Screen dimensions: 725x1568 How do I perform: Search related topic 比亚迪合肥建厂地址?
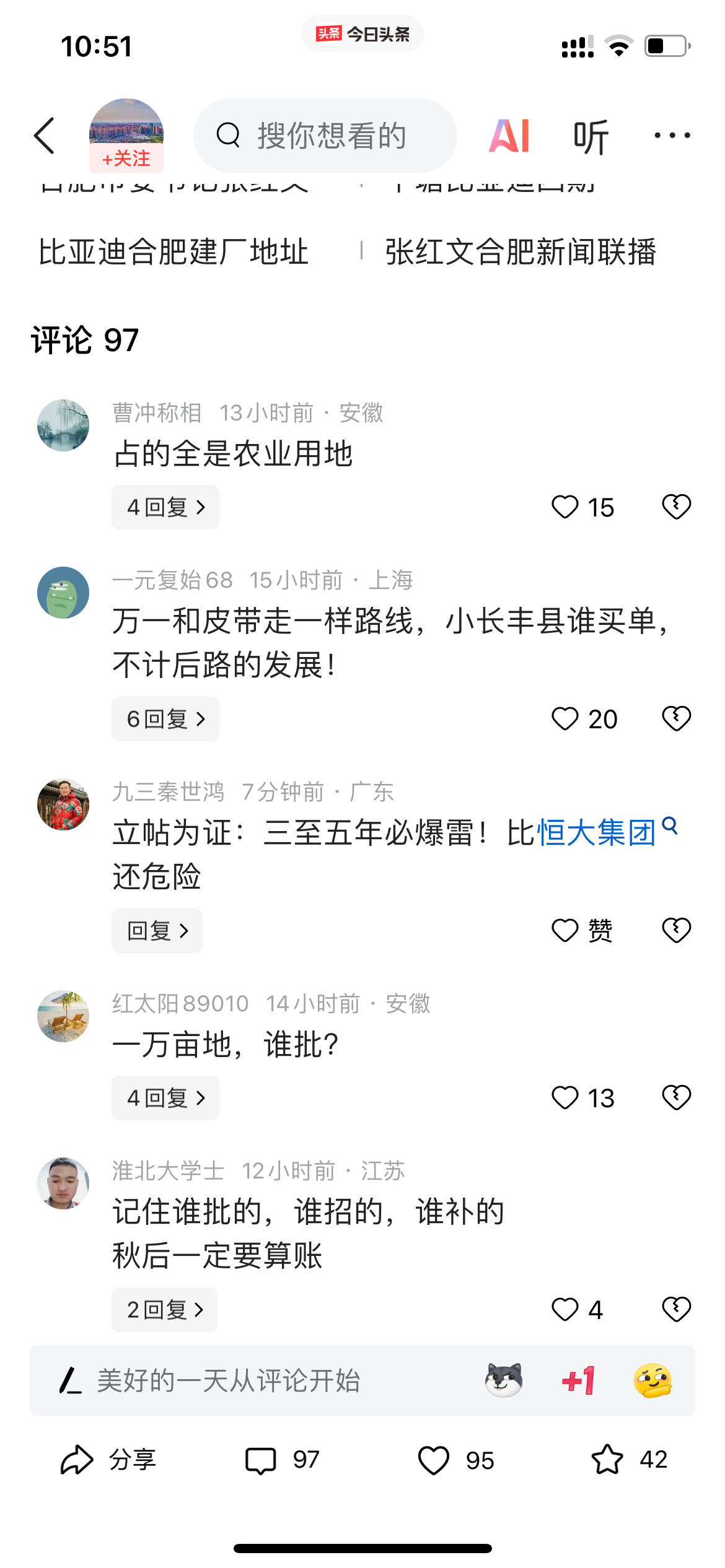(x=174, y=252)
